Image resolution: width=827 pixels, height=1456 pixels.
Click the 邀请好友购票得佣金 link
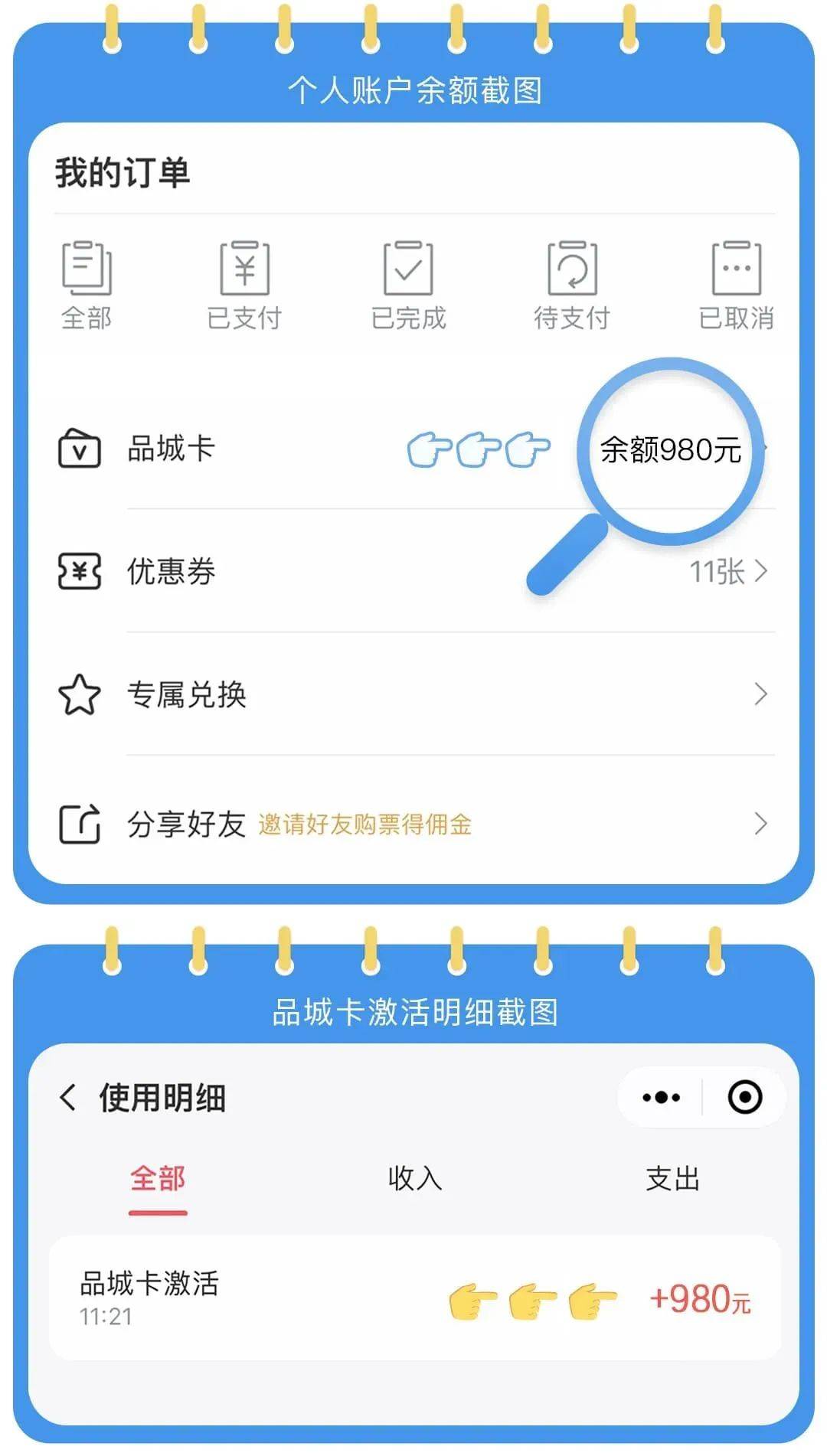[x=366, y=824]
